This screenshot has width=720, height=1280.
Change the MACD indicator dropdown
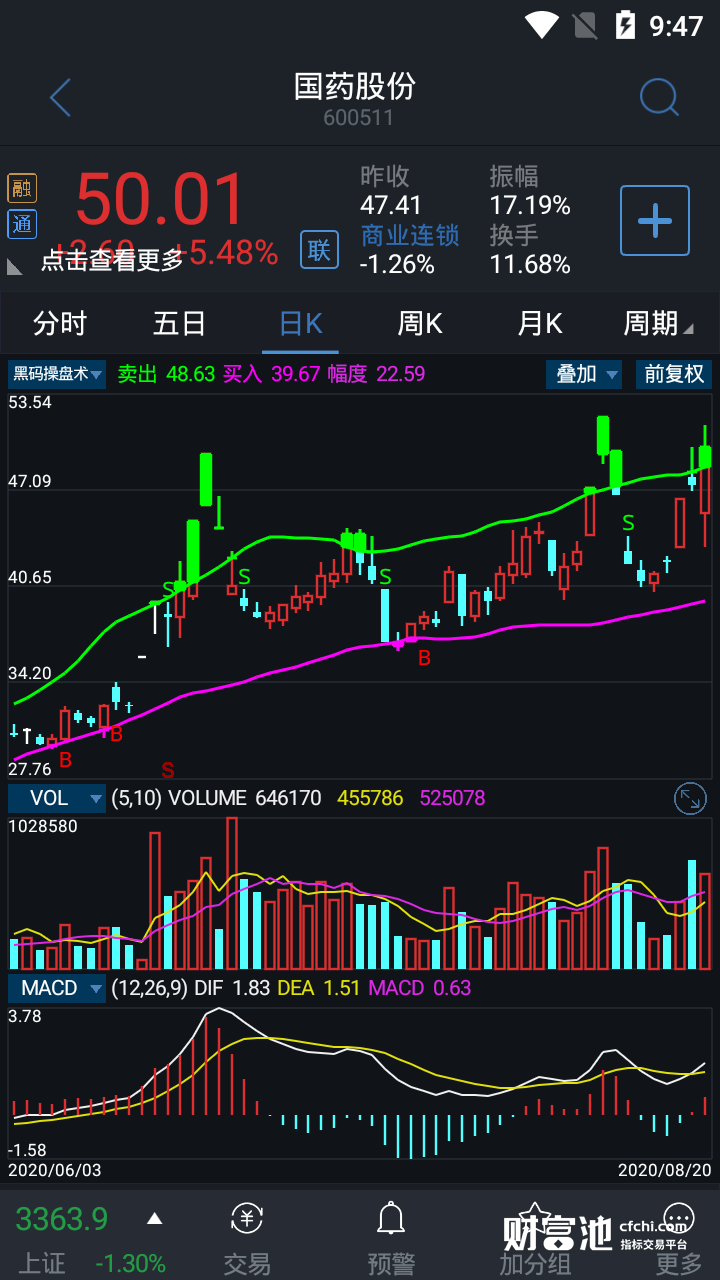tap(58, 988)
